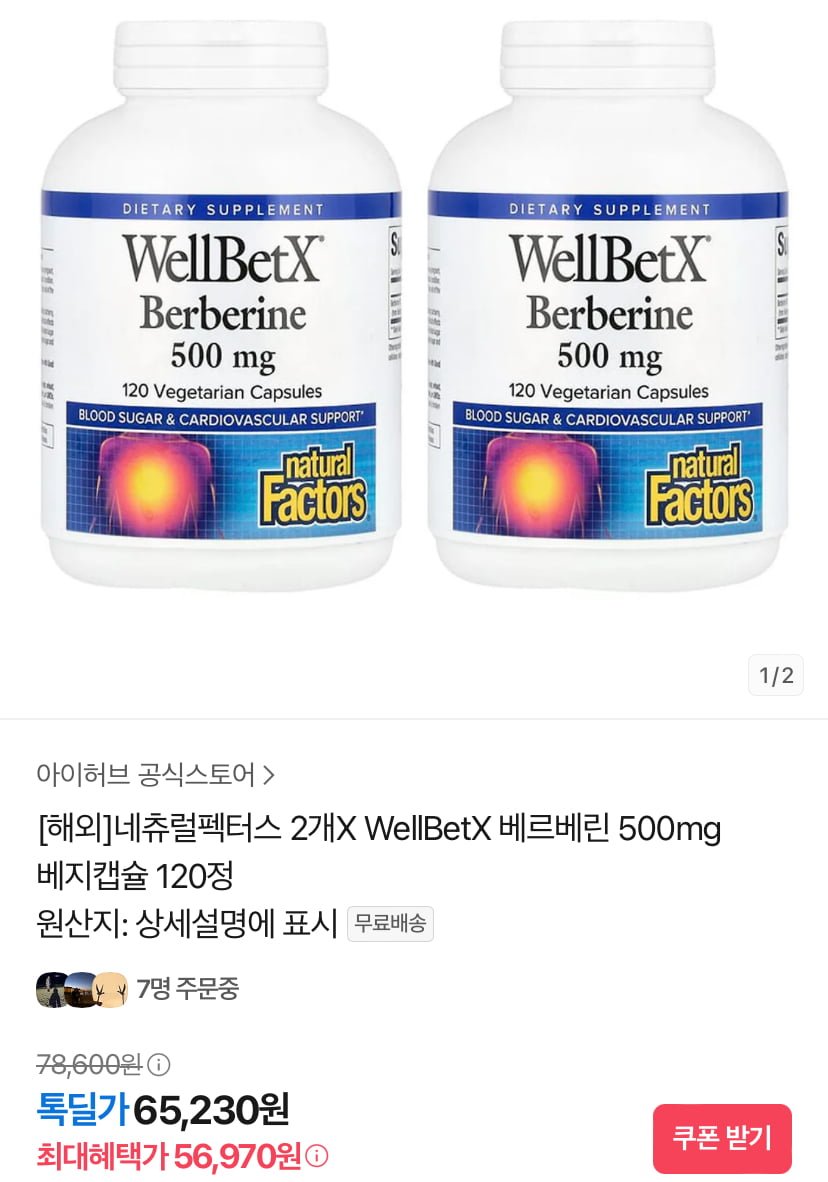Image resolution: width=828 pixels, height=1182 pixels.
Task: Tap the 쿠폰 받기 button
Action: 721,1138
